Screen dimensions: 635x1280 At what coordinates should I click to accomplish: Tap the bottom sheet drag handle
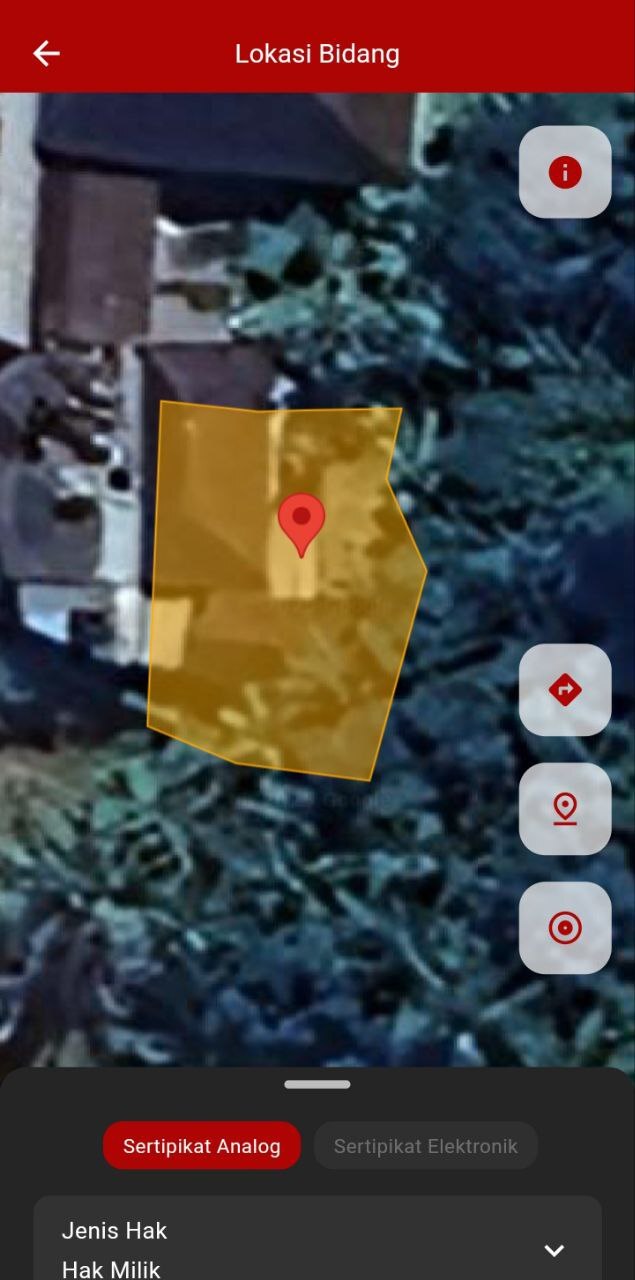tap(317, 1084)
